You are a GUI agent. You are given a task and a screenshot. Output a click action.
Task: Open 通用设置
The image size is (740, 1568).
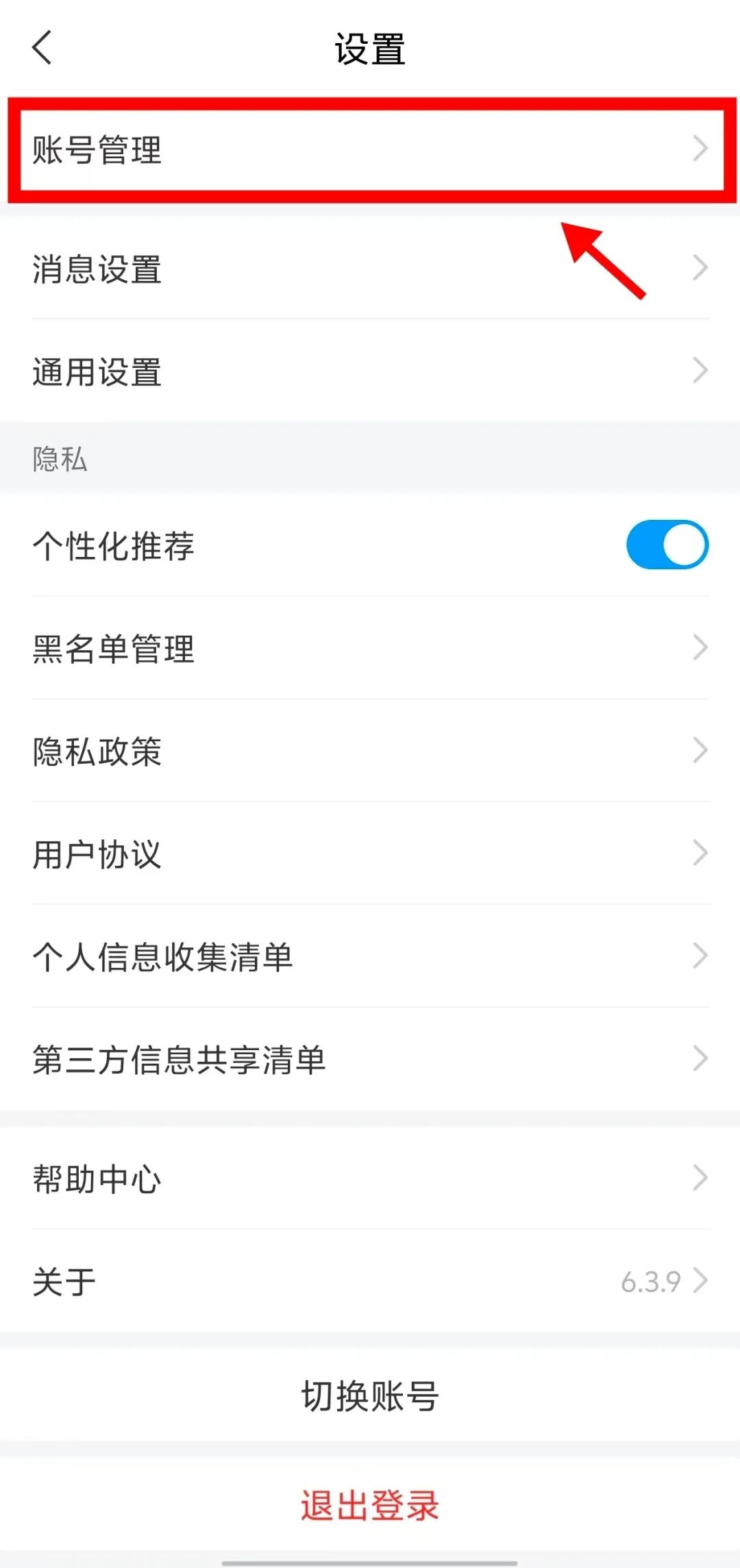370,371
